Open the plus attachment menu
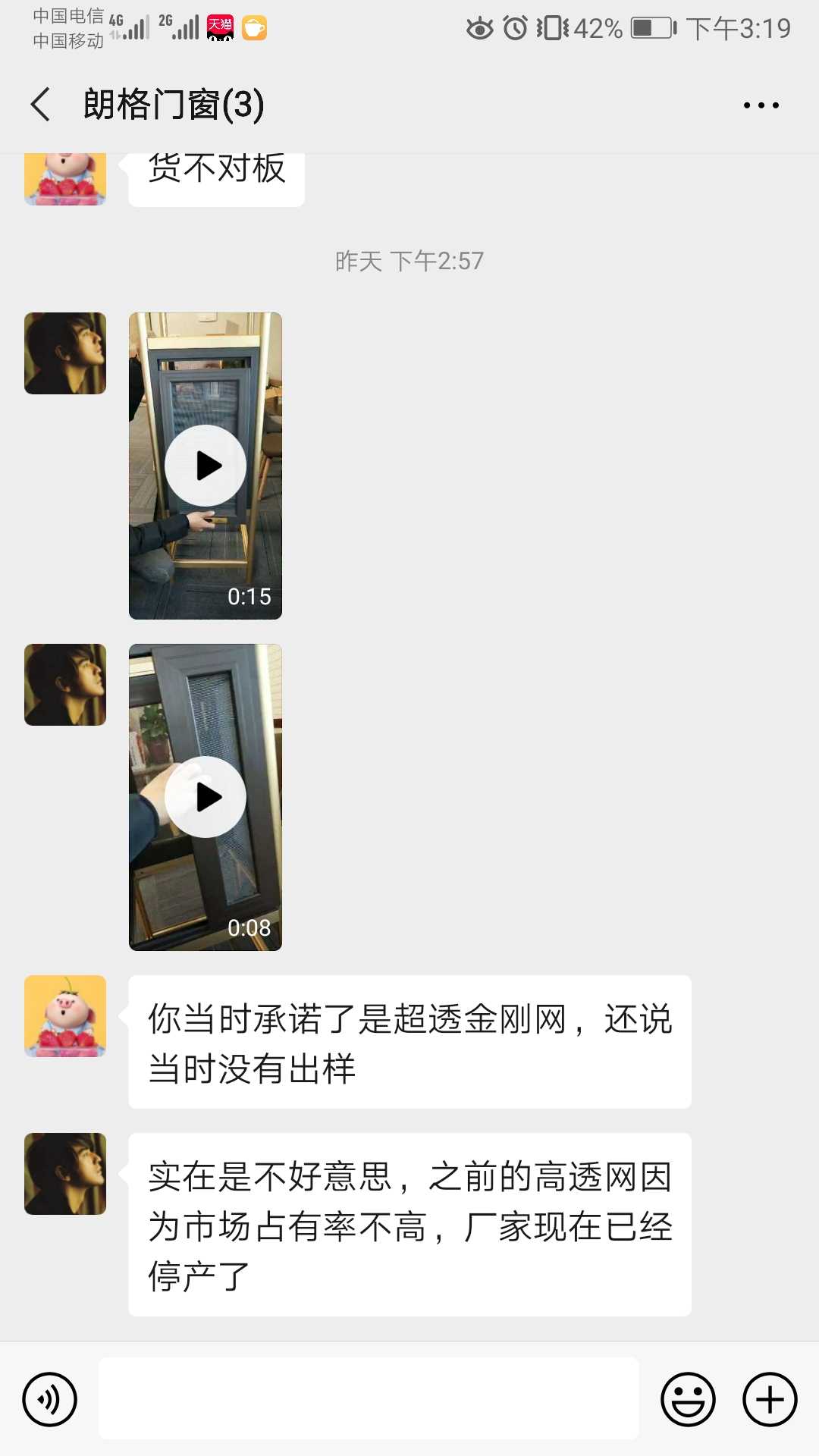819x1456 pixels. point(770,1399)
